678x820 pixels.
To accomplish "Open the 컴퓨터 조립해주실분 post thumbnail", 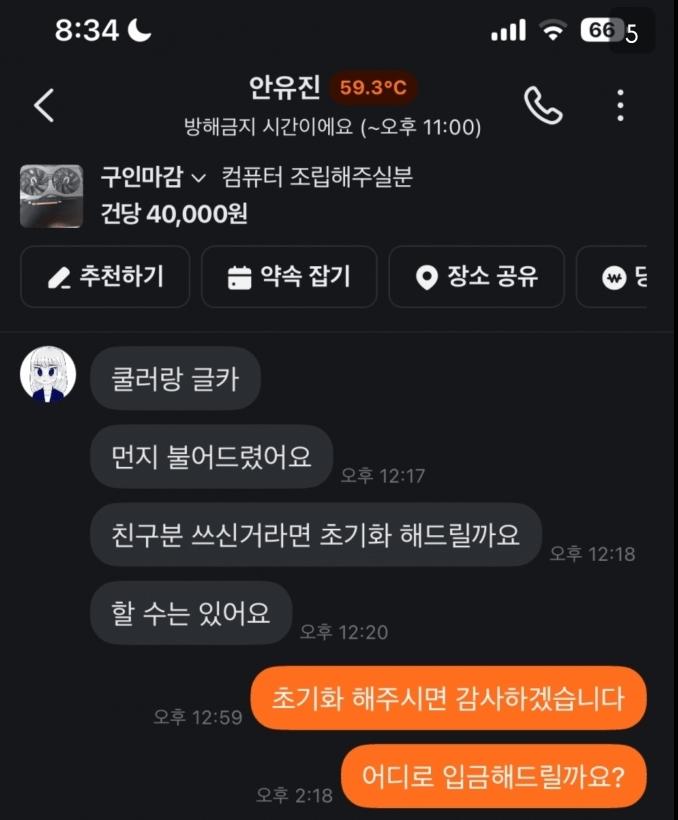I will click(51, 196).
